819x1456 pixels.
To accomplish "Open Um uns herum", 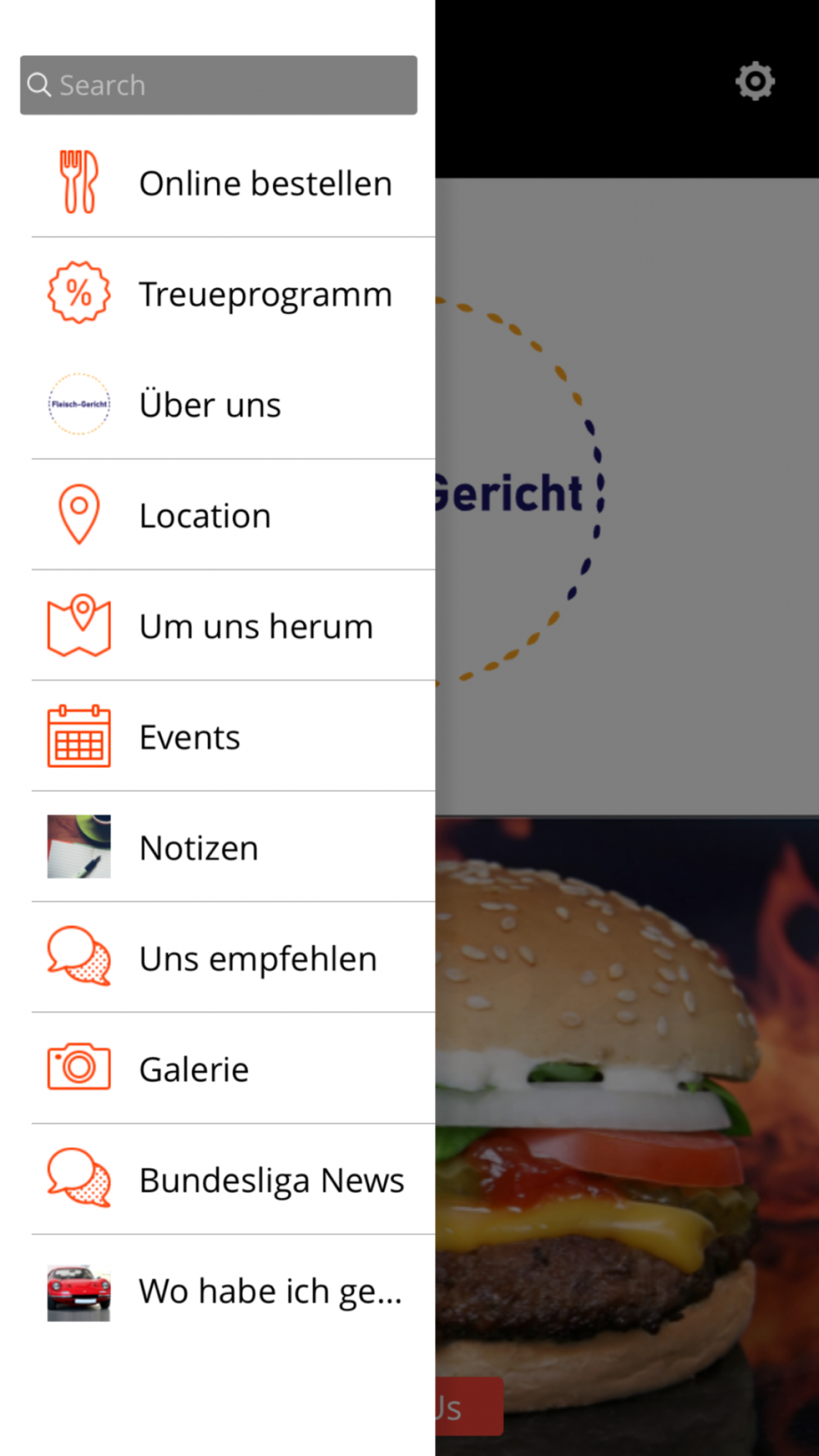I will pos(218,626).
